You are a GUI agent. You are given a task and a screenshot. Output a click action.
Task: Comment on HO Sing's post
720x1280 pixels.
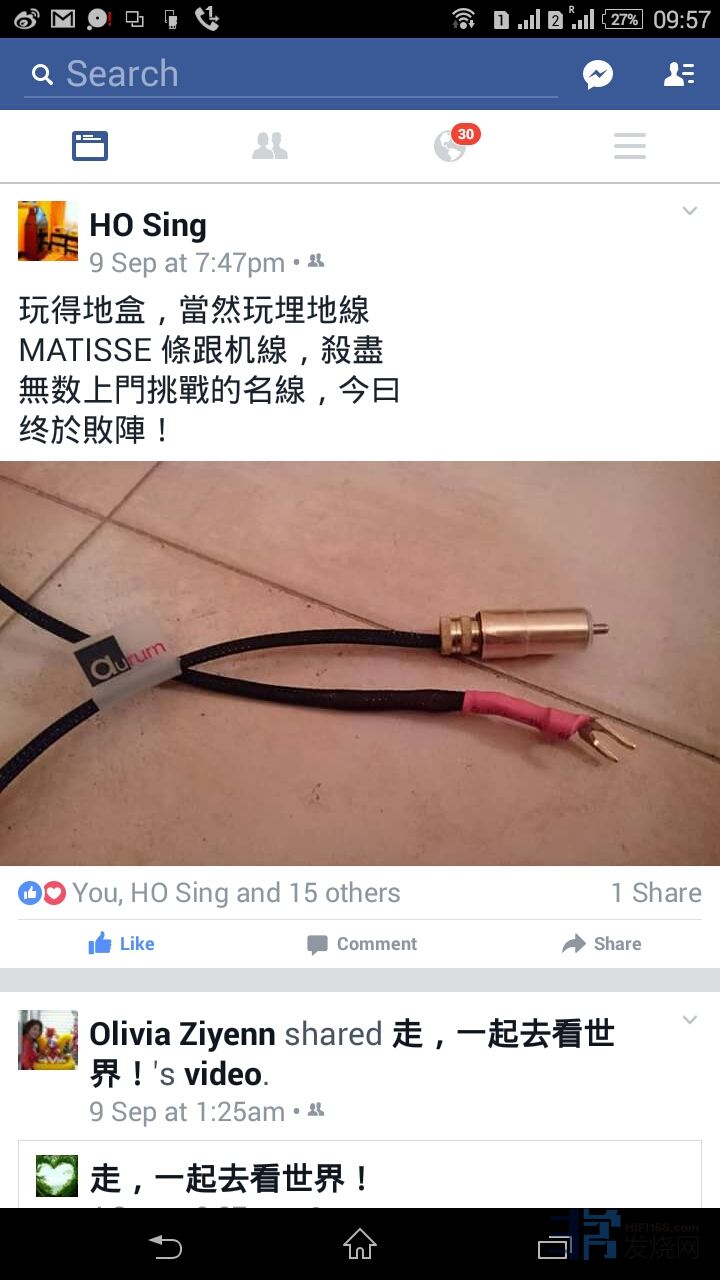[x=361, y=944]
